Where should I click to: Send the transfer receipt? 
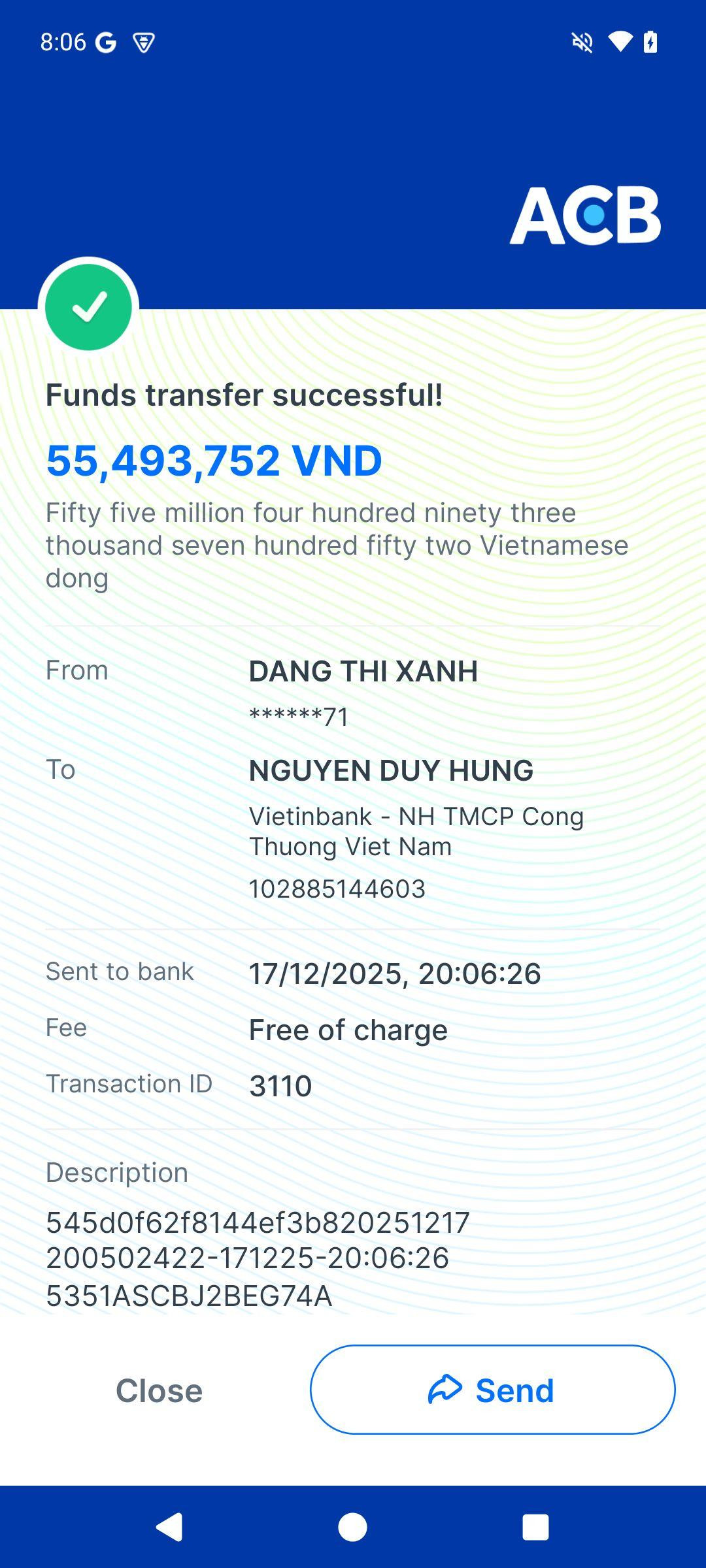point(492,1390)
